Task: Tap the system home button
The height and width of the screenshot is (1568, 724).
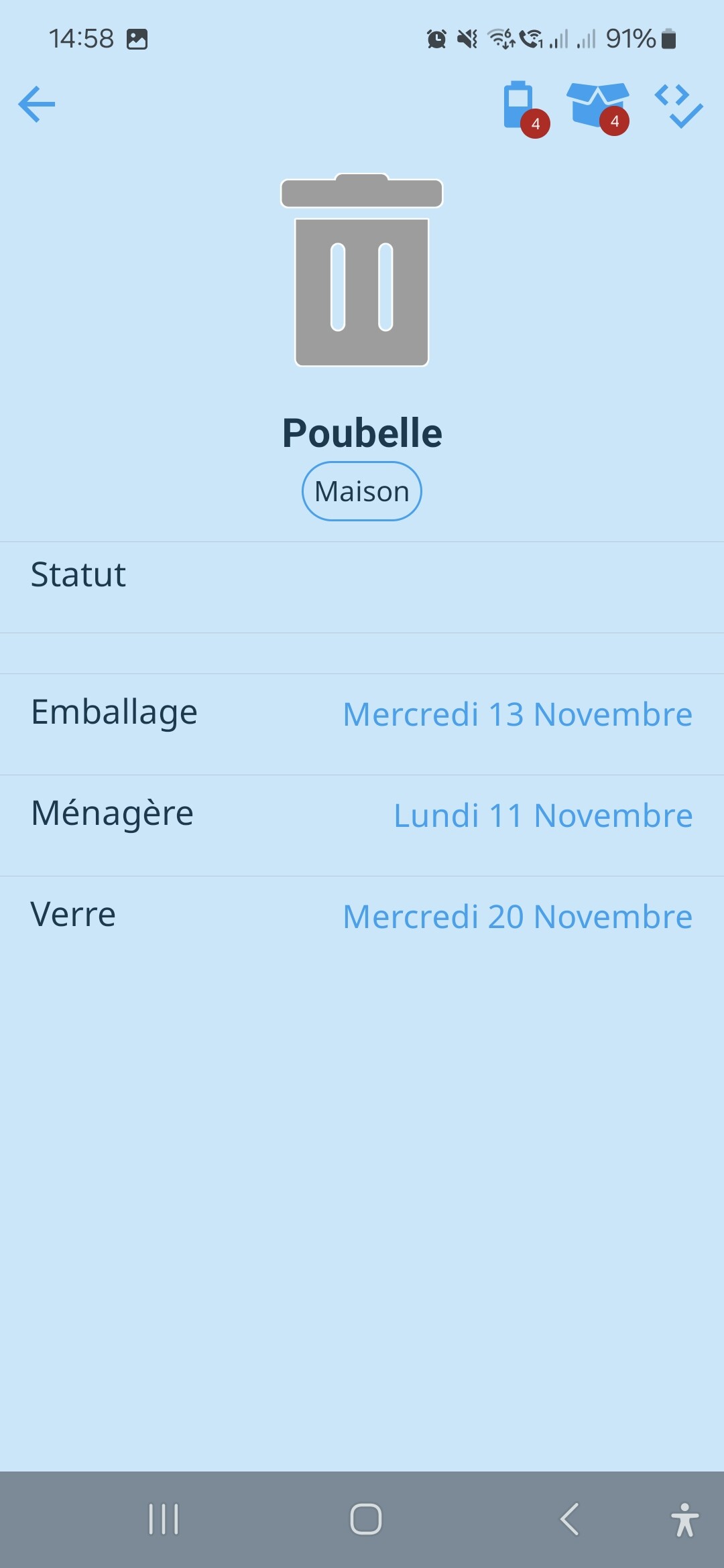Action: [366, 1518]
